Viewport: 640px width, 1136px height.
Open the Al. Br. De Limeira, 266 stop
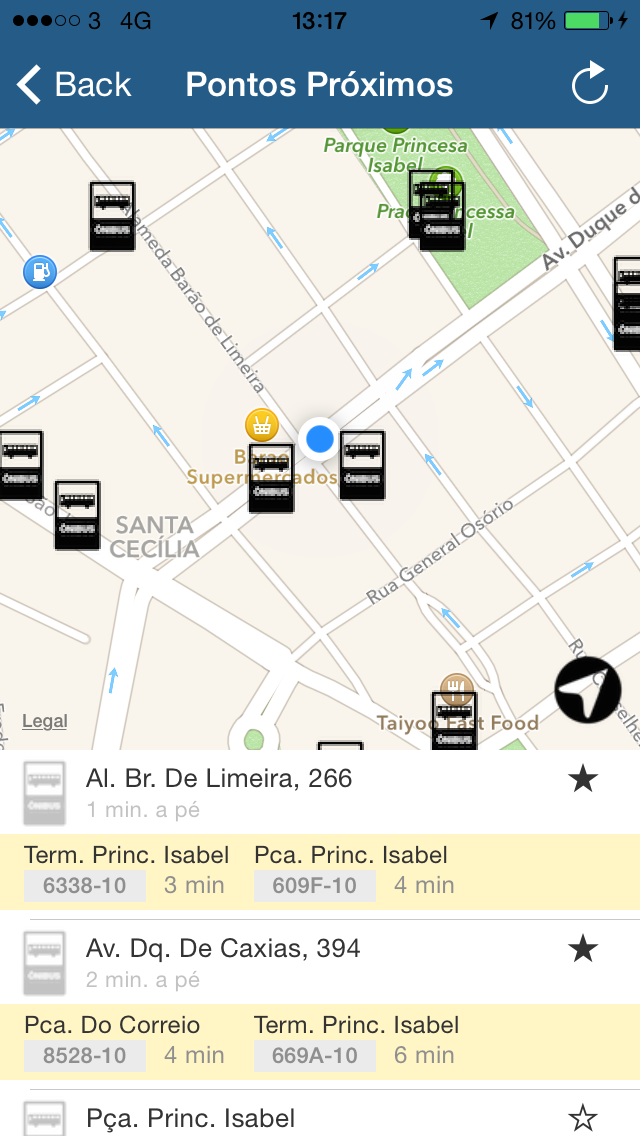pos(320,792)
